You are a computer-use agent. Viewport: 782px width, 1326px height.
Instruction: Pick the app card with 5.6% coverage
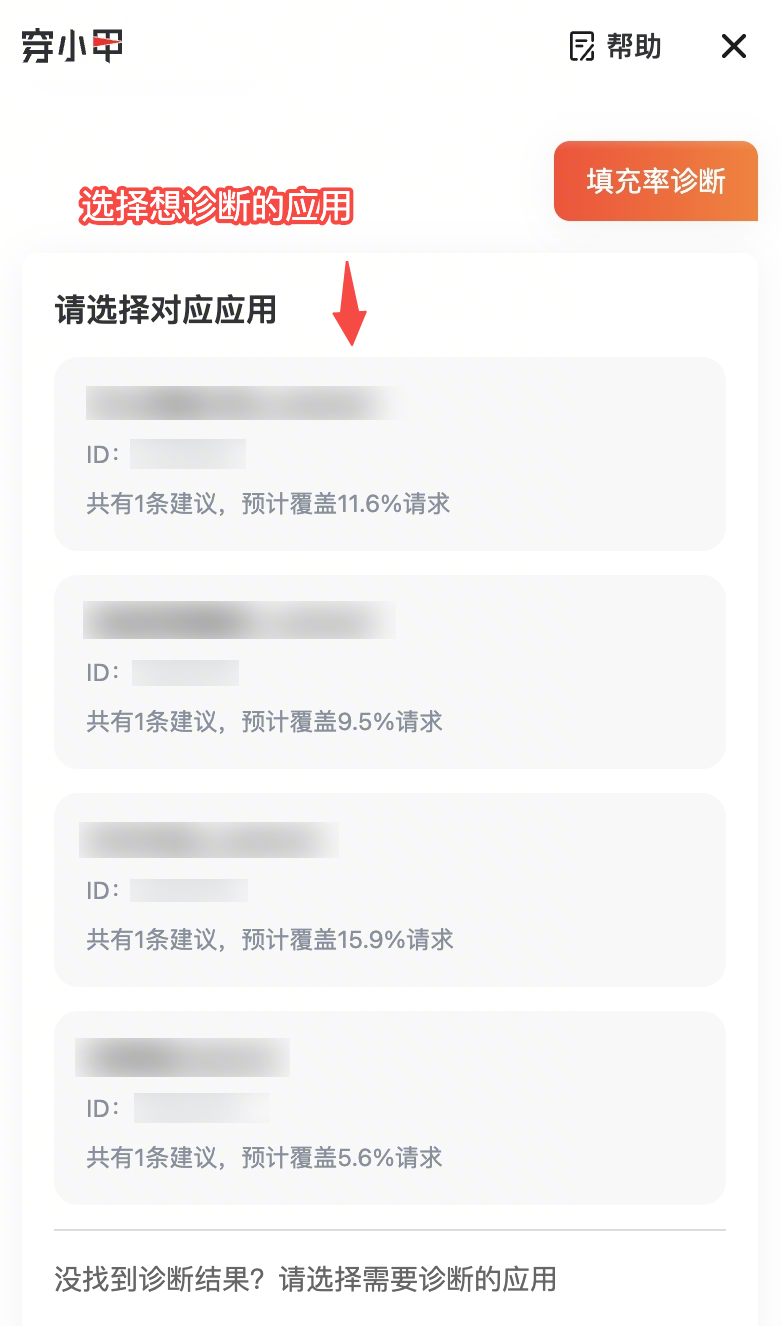(389, 1107)
